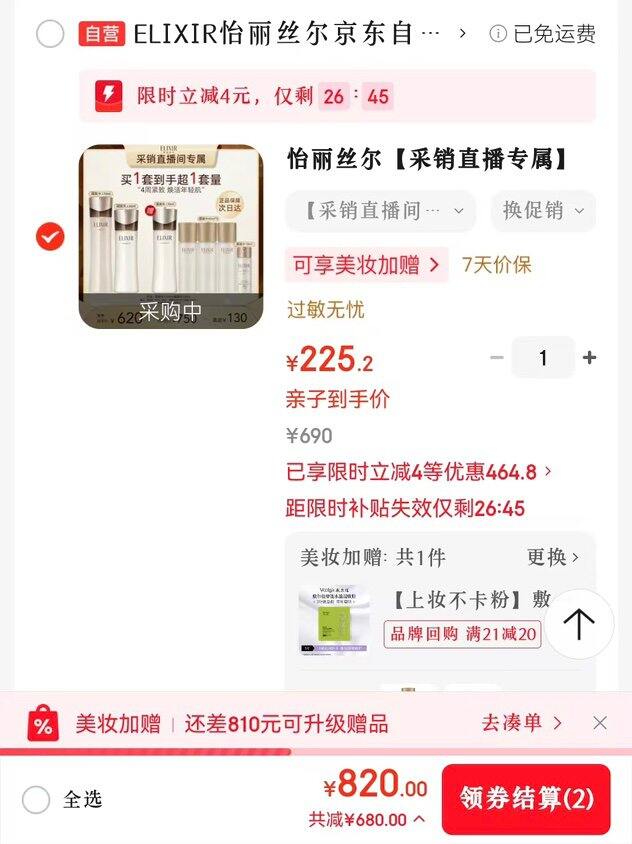This screenshot has height=844, width=632.
Task: Tap 更换 to change beauty gift
Action: pos(553,557)
